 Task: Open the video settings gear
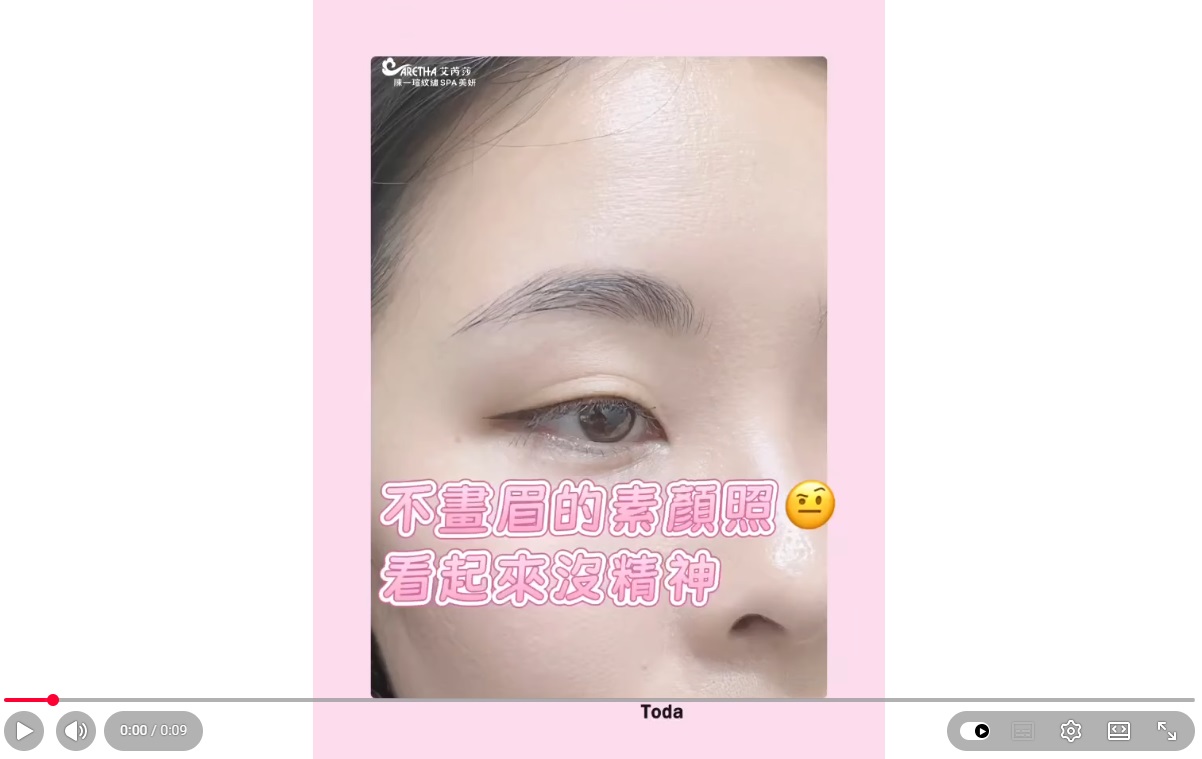1071,731
